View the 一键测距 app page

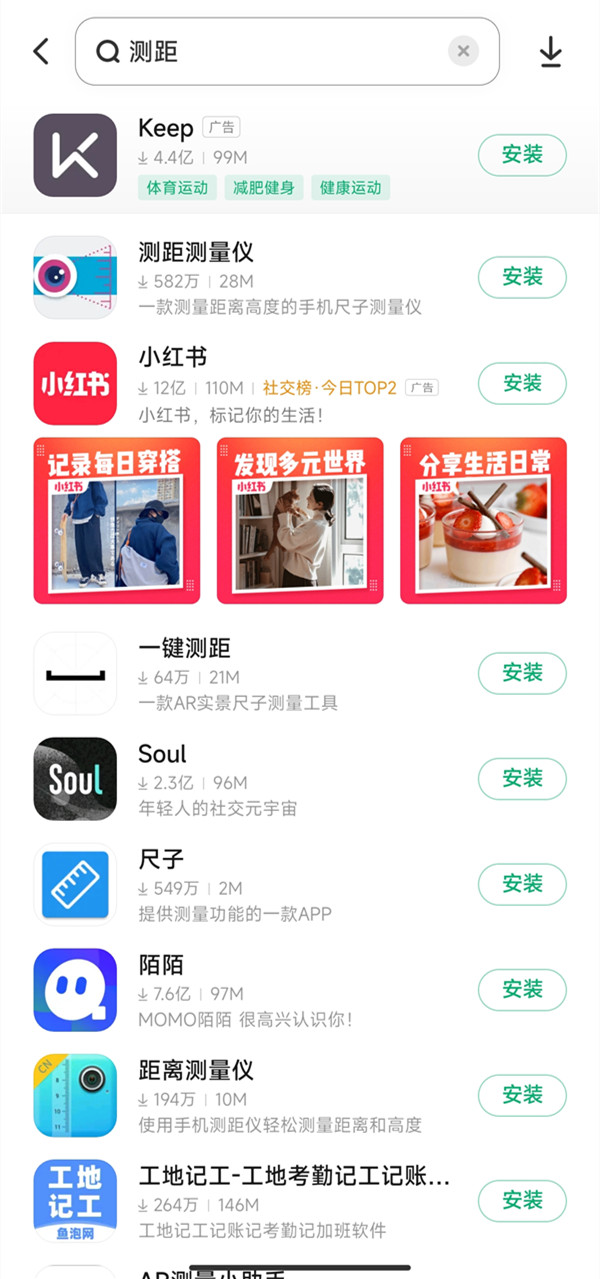click(x=184, y=648)
